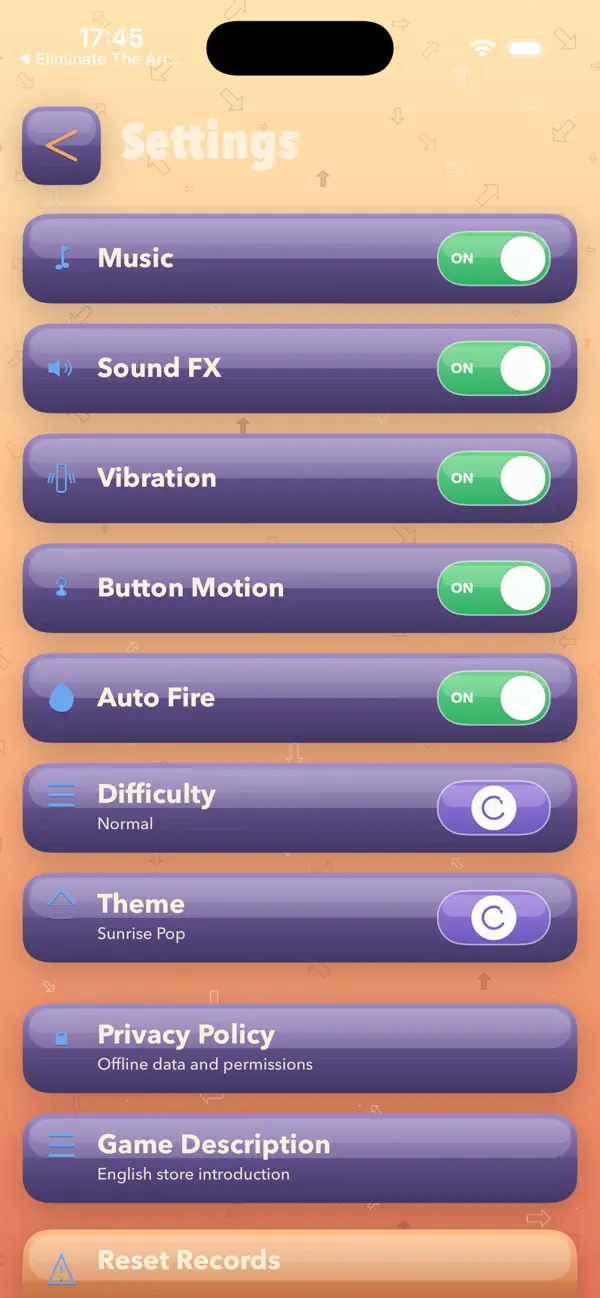This screenshot has height=1298, width=600.
Task: Return to the previous app via status bar breadcrumb
Action: tap(101, 59)
